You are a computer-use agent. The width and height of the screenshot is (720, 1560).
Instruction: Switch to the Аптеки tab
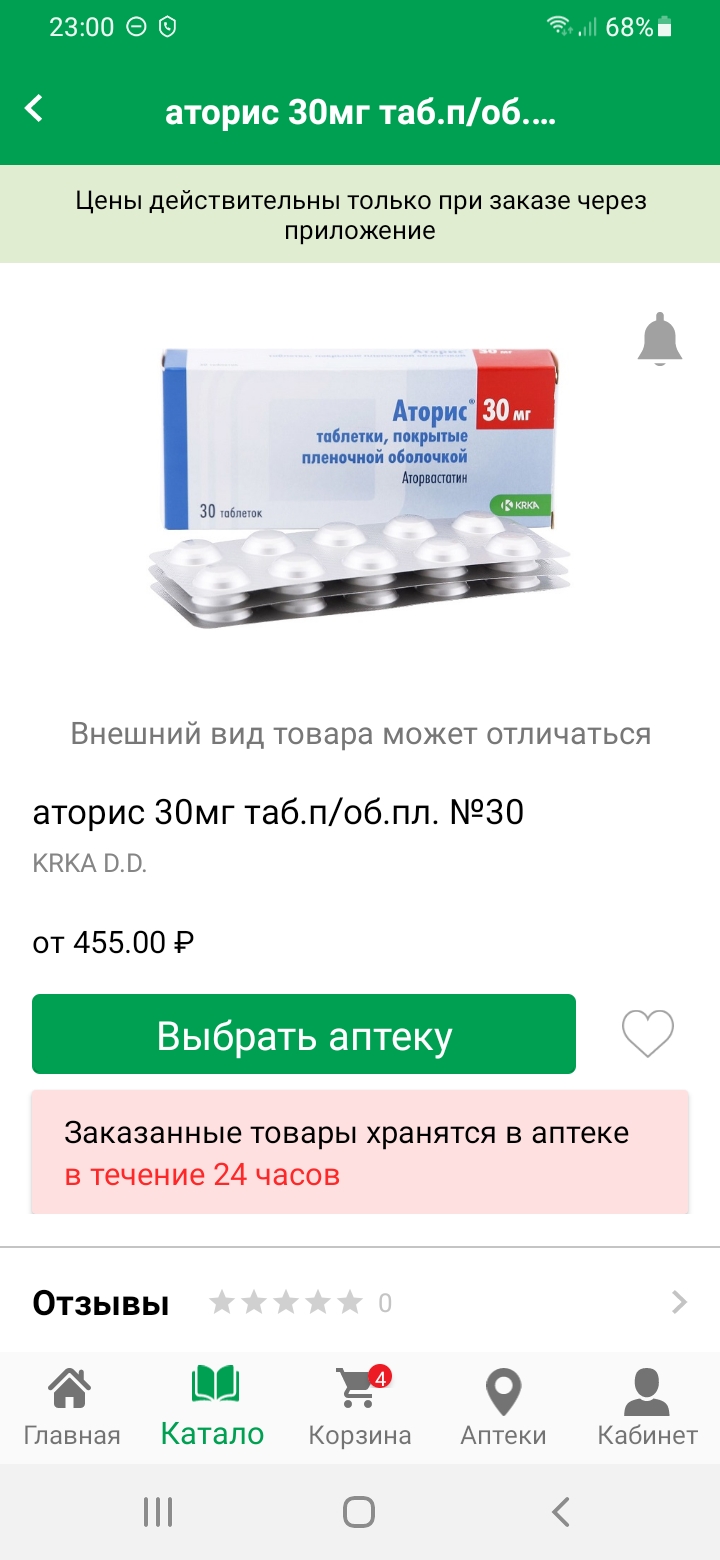tap(503, 1408)
